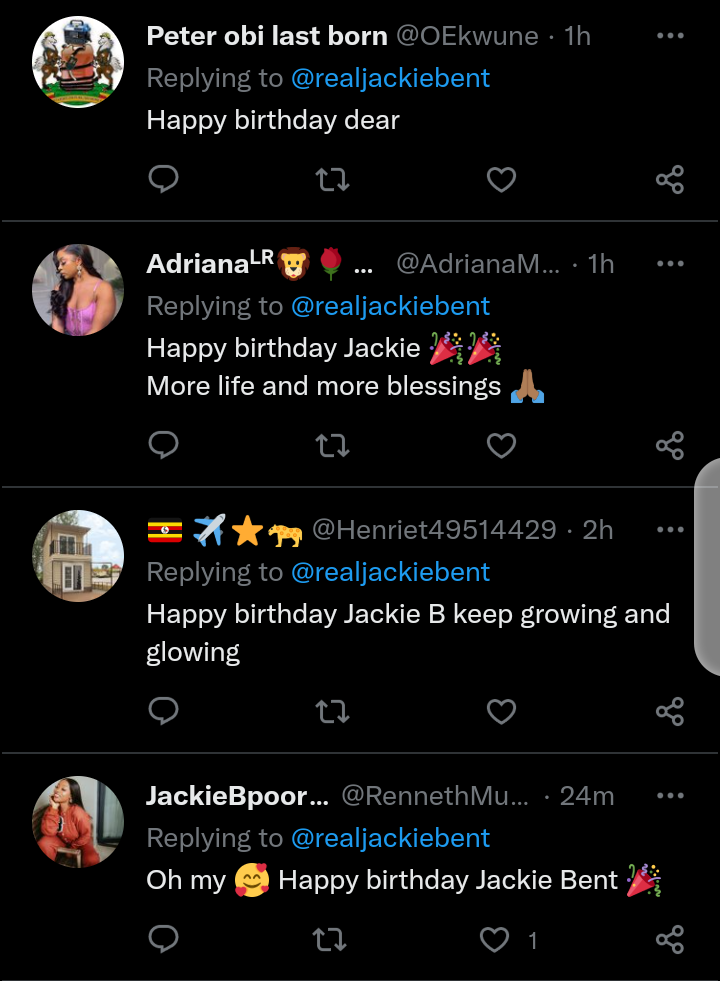Retweet Peter obi last born's reply
The height and width of the screenshot is (981, 720).
point(330,180)
